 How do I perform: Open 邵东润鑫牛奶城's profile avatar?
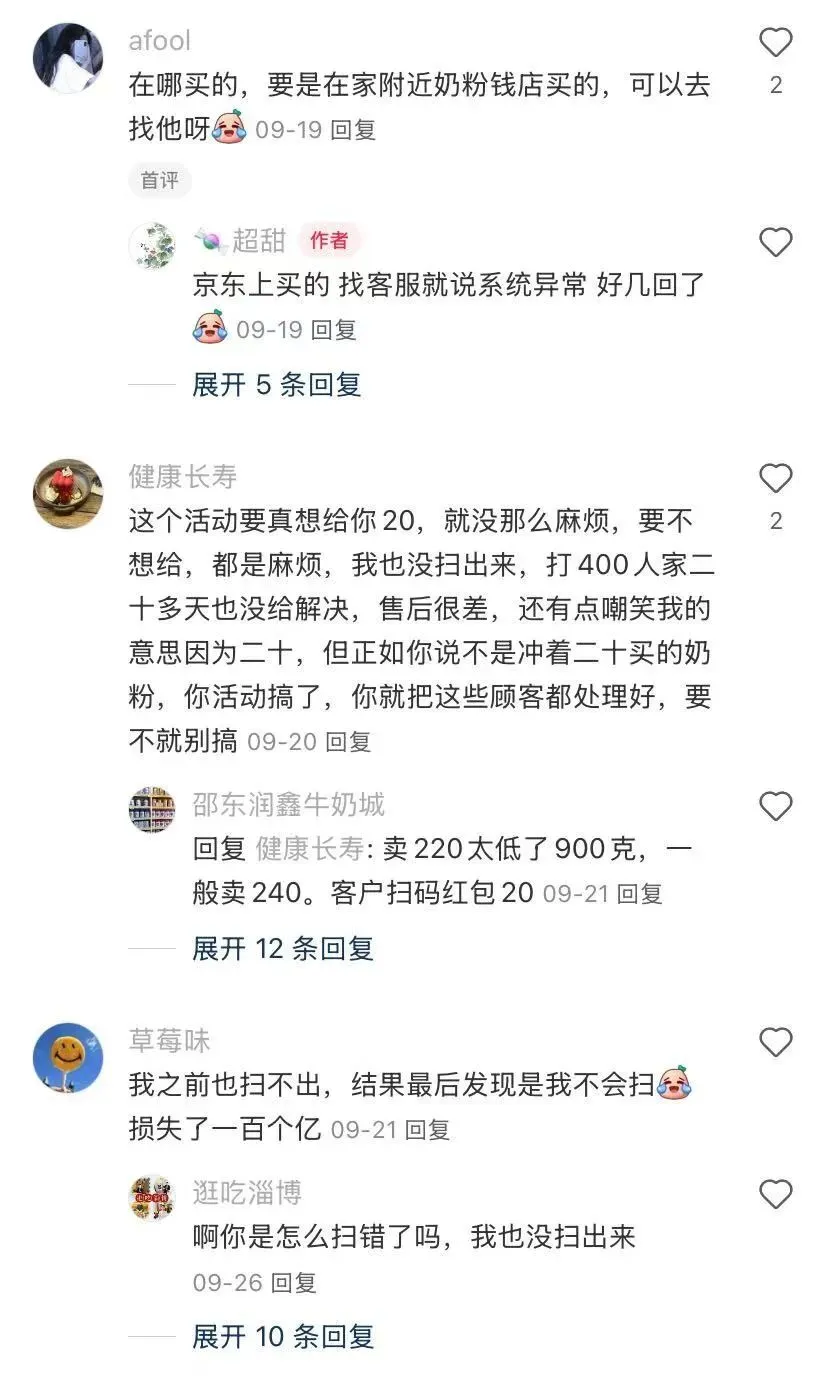pos(152,810)
